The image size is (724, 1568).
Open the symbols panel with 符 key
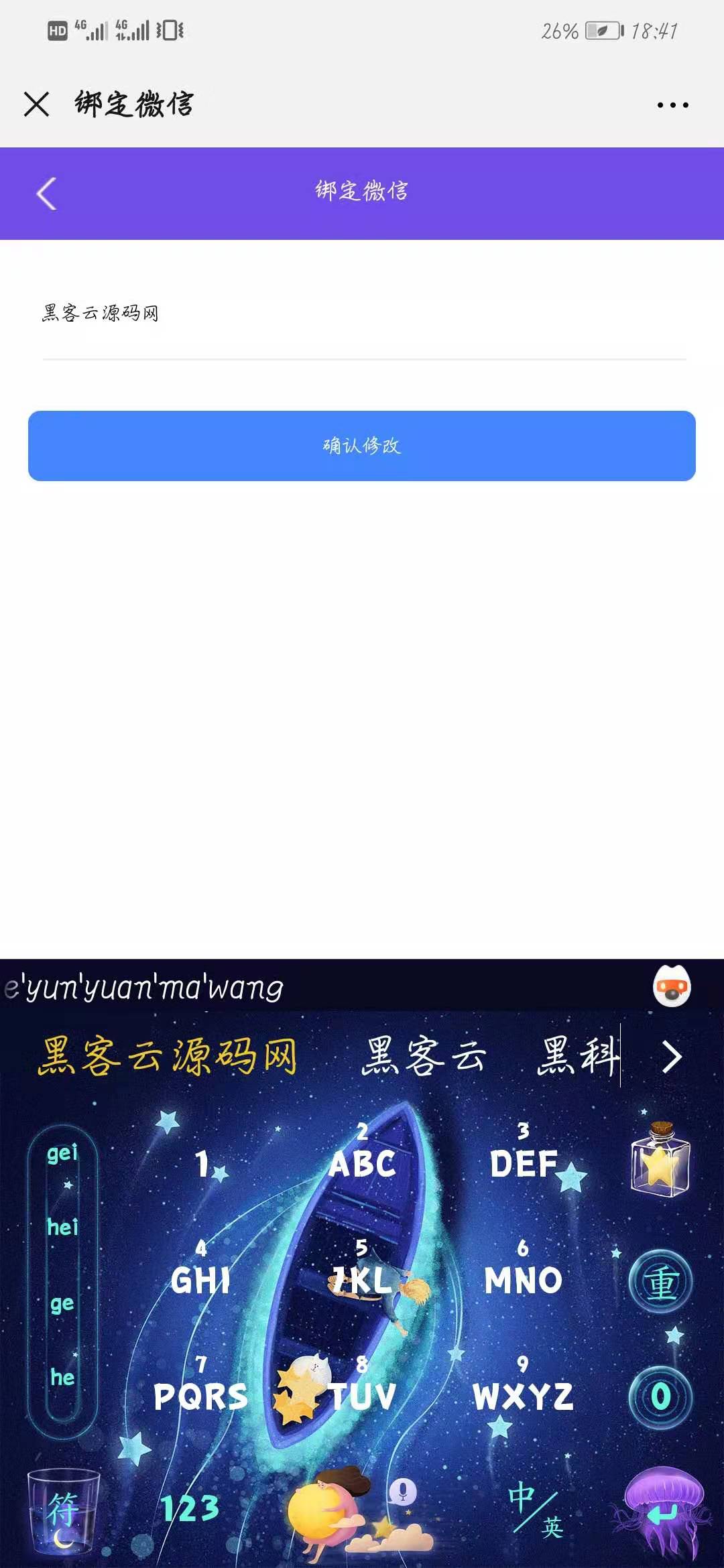point(63,1510)
